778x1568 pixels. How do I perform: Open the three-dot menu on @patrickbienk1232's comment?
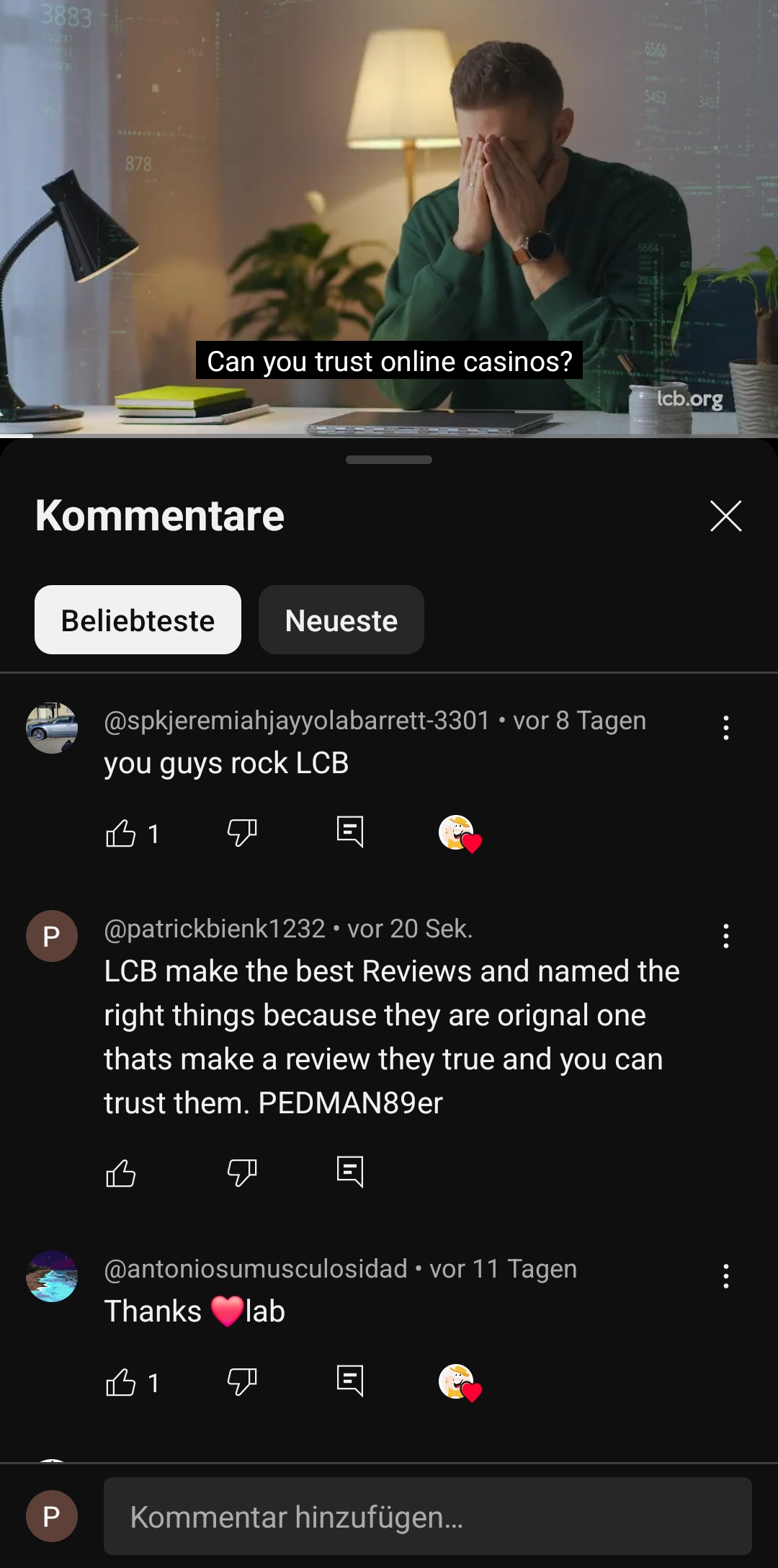725,936
